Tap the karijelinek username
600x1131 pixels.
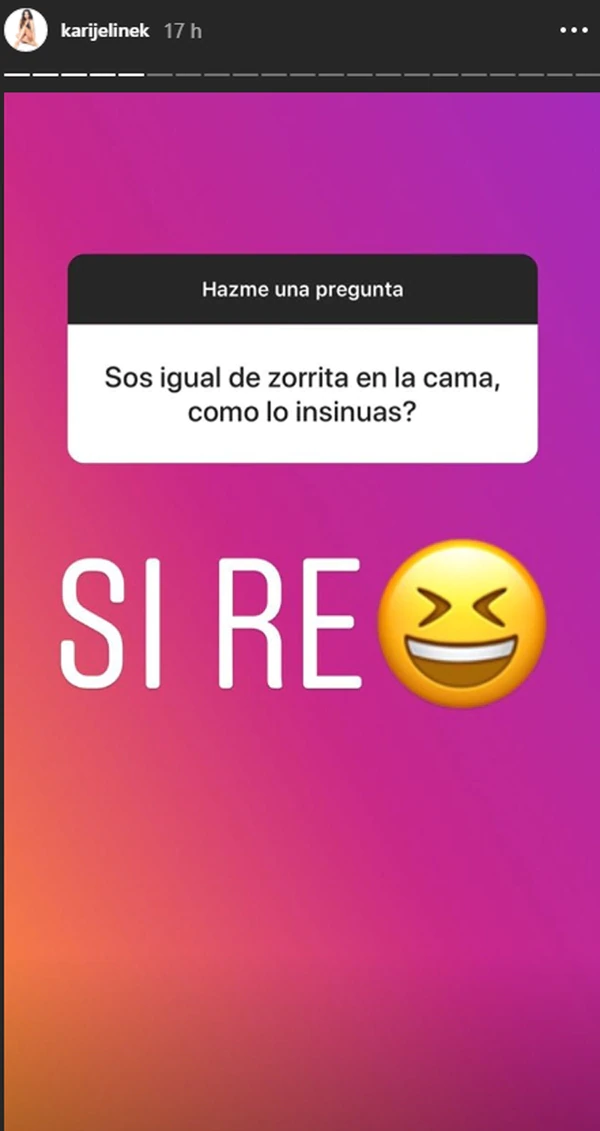pyautogui.click(x=105, y=31)
